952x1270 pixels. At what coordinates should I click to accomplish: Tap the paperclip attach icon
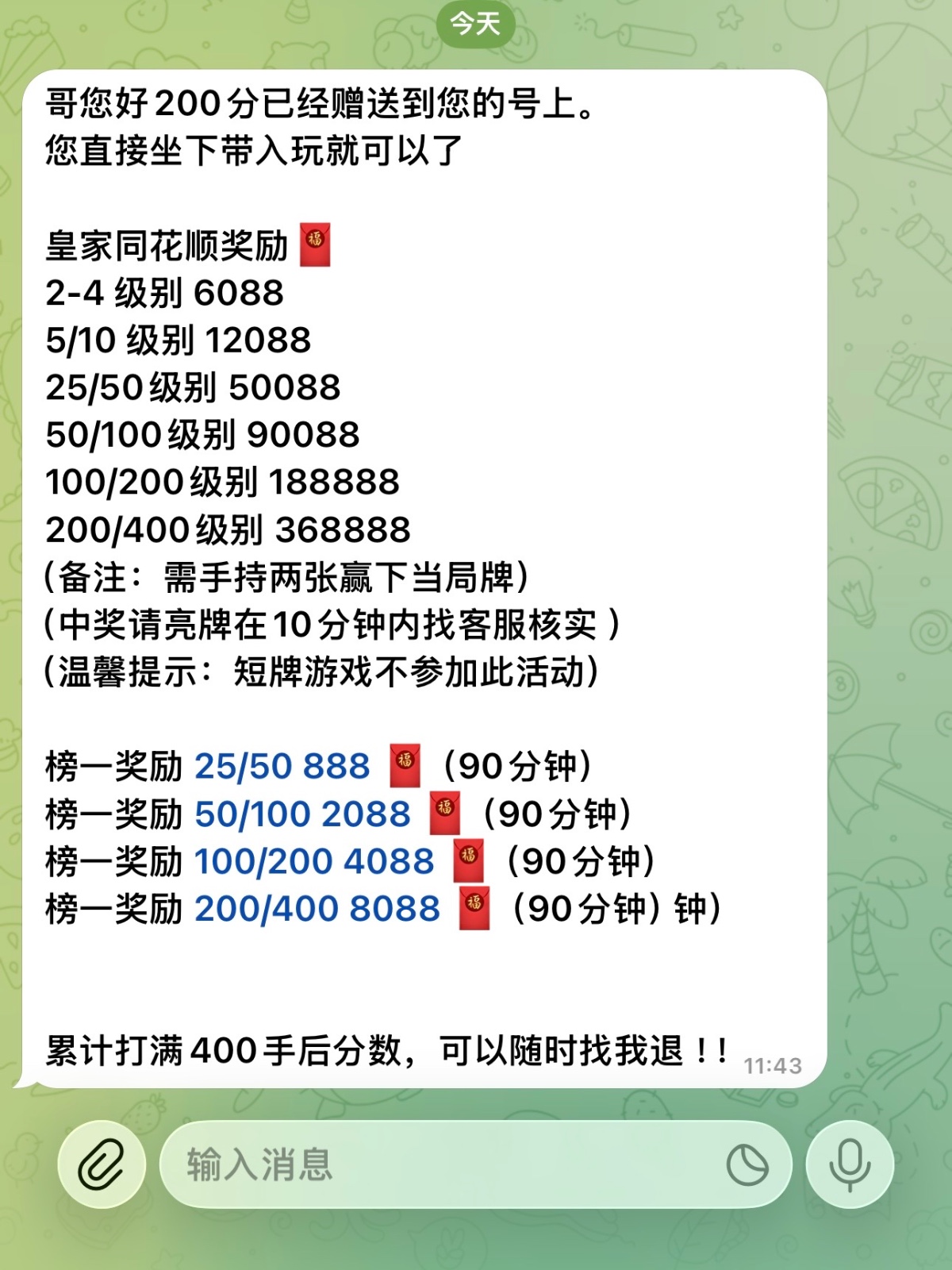(x=102, y=1164)
